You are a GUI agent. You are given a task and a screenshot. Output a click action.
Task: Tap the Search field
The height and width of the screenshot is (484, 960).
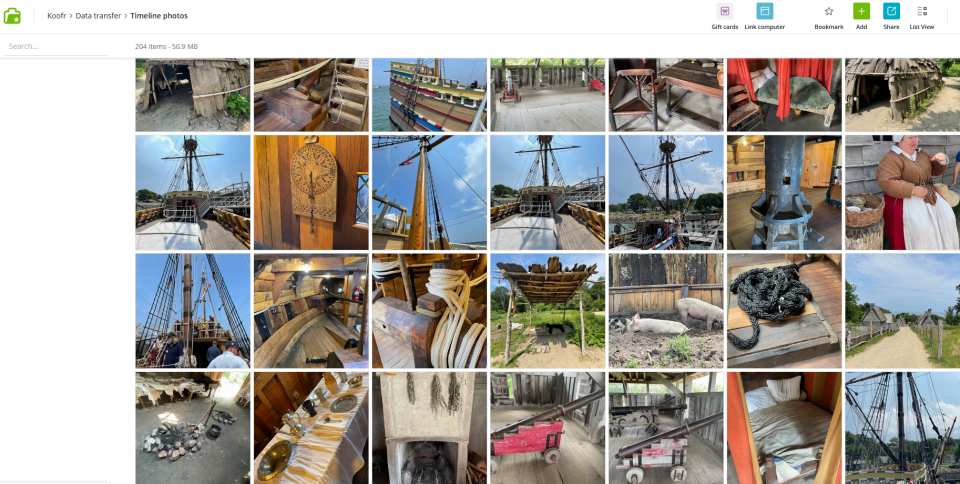click(56, 47)
